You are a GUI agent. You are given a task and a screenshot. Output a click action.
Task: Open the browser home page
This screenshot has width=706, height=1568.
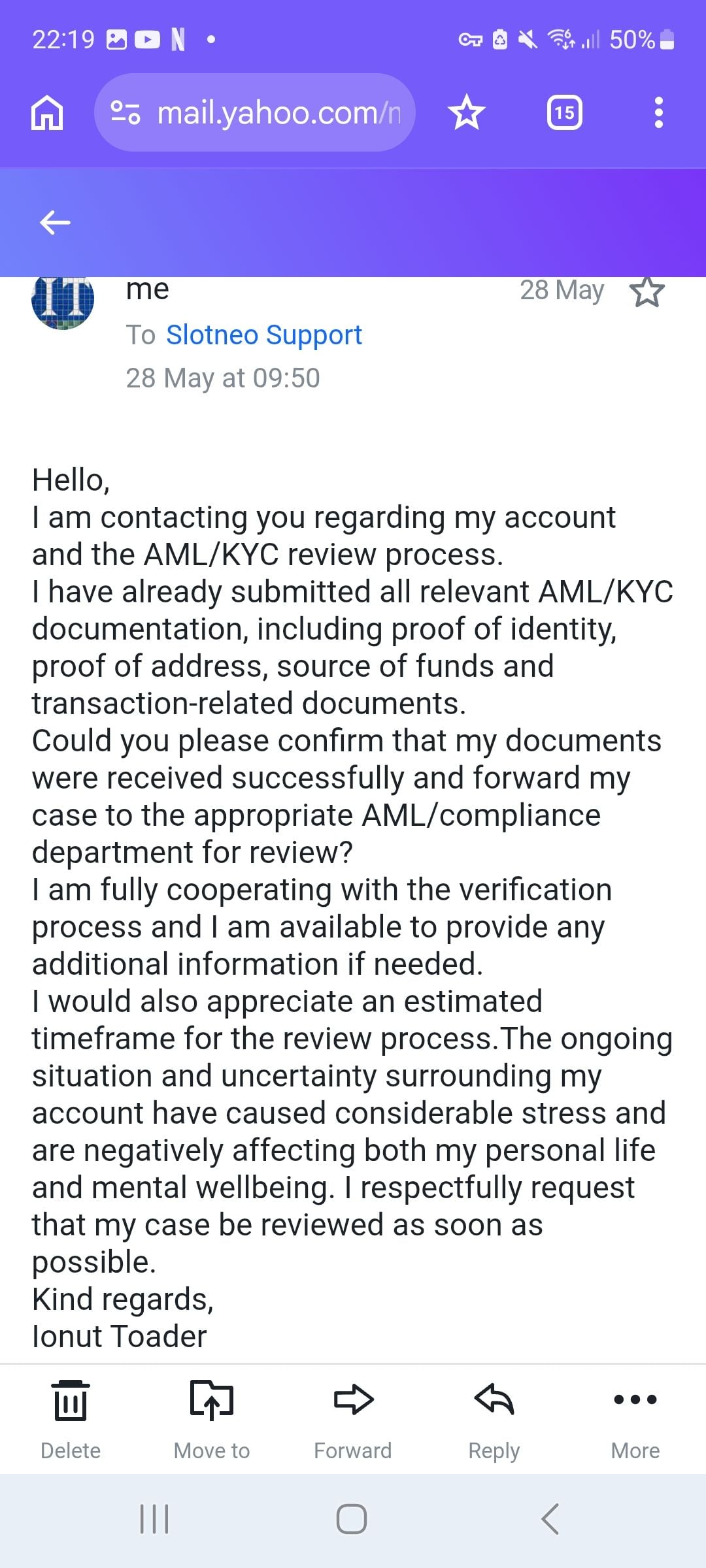pos(47,112)
